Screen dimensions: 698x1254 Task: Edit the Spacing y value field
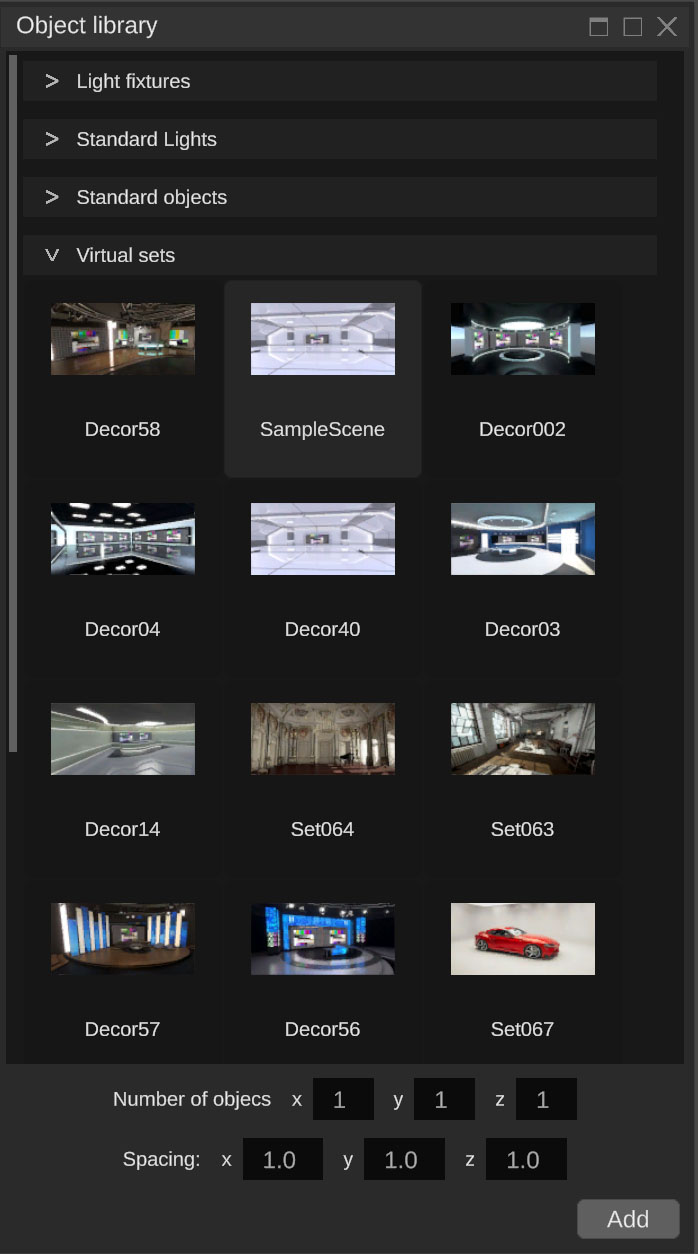click(404, 1159)
